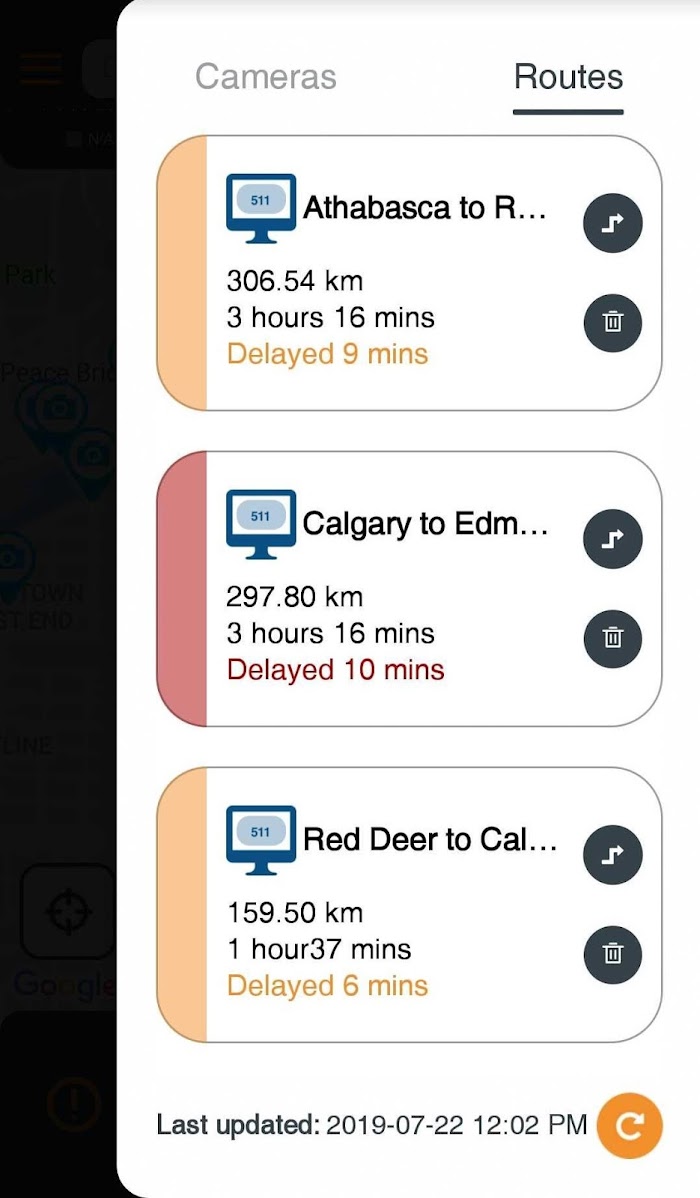Refresh the route data
The width and height of the screenshot is (700, 1198).
click(629, 1125)
